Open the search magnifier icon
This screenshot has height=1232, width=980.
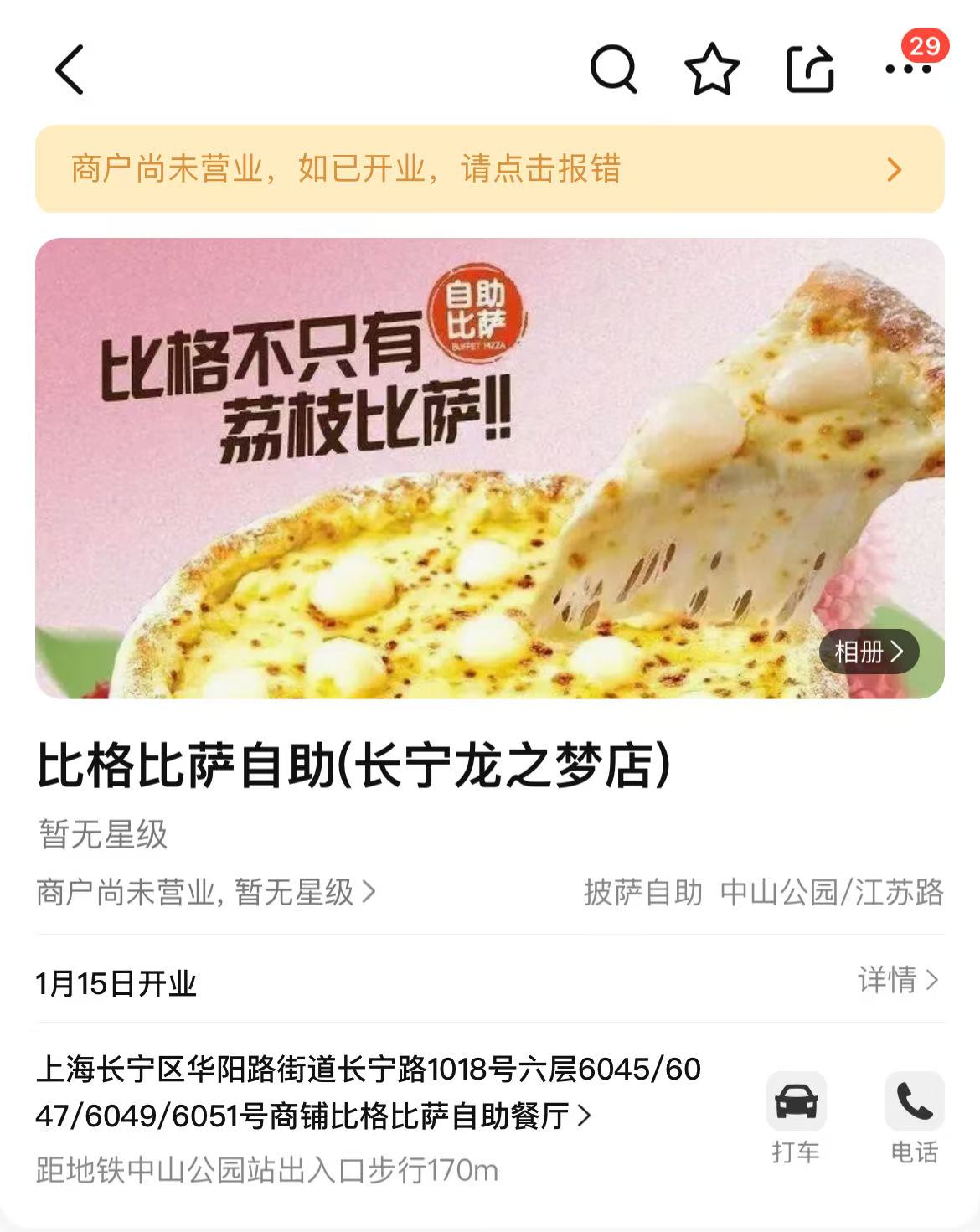coord(613,69)
